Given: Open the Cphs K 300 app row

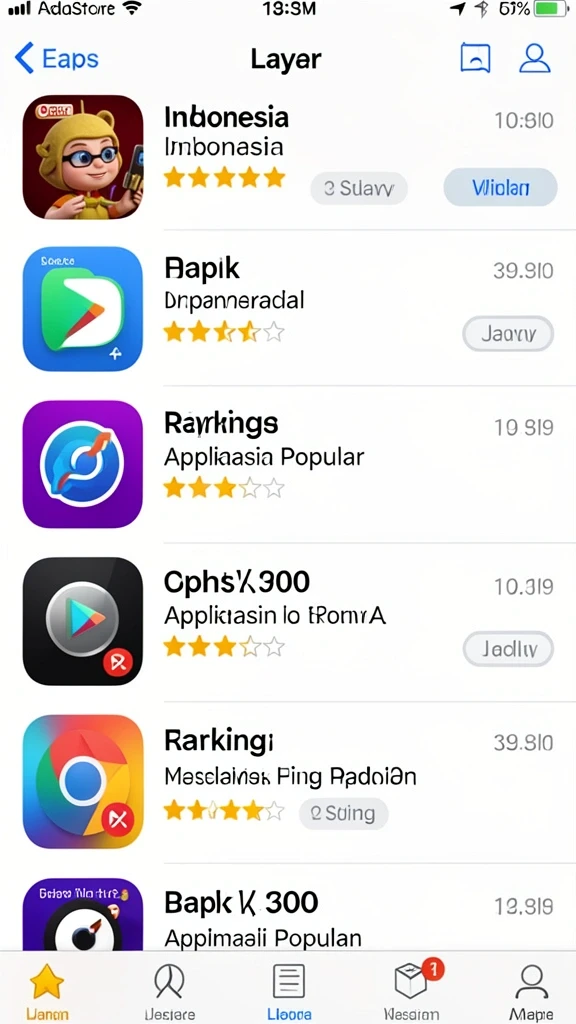Looking at the screenshot, I should point(288,622).
